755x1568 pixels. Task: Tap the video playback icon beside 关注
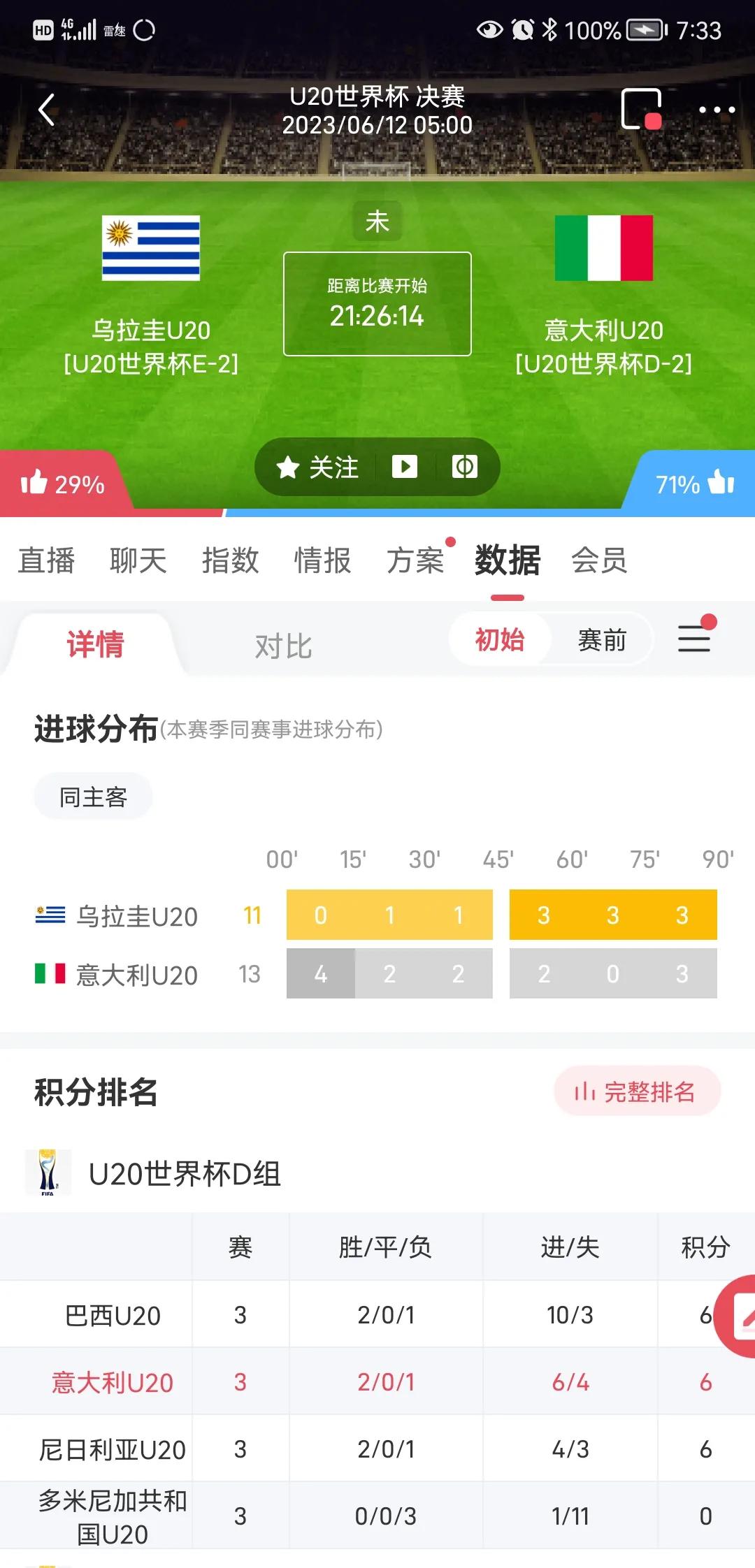point(406,467)
